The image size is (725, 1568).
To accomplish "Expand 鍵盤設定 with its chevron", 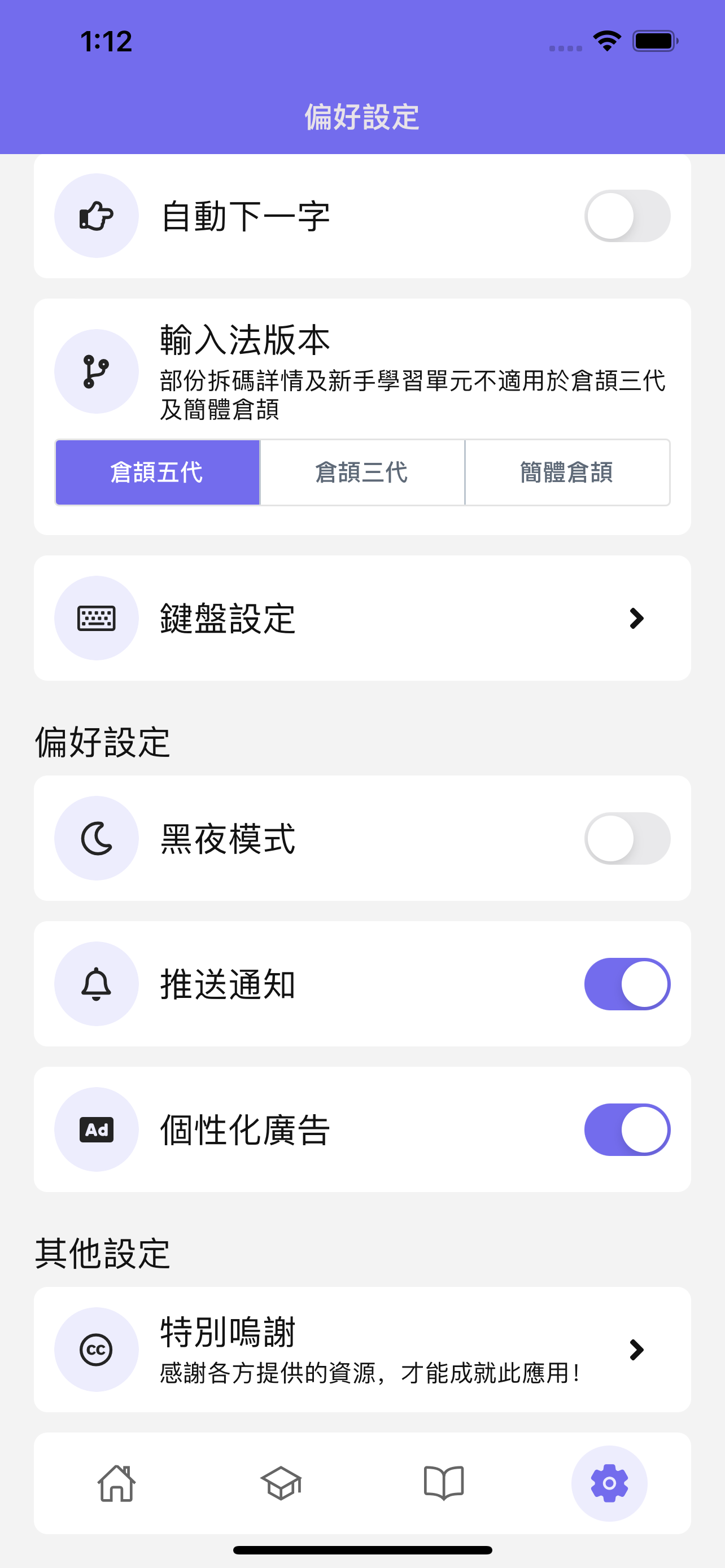I will (637, 617).
